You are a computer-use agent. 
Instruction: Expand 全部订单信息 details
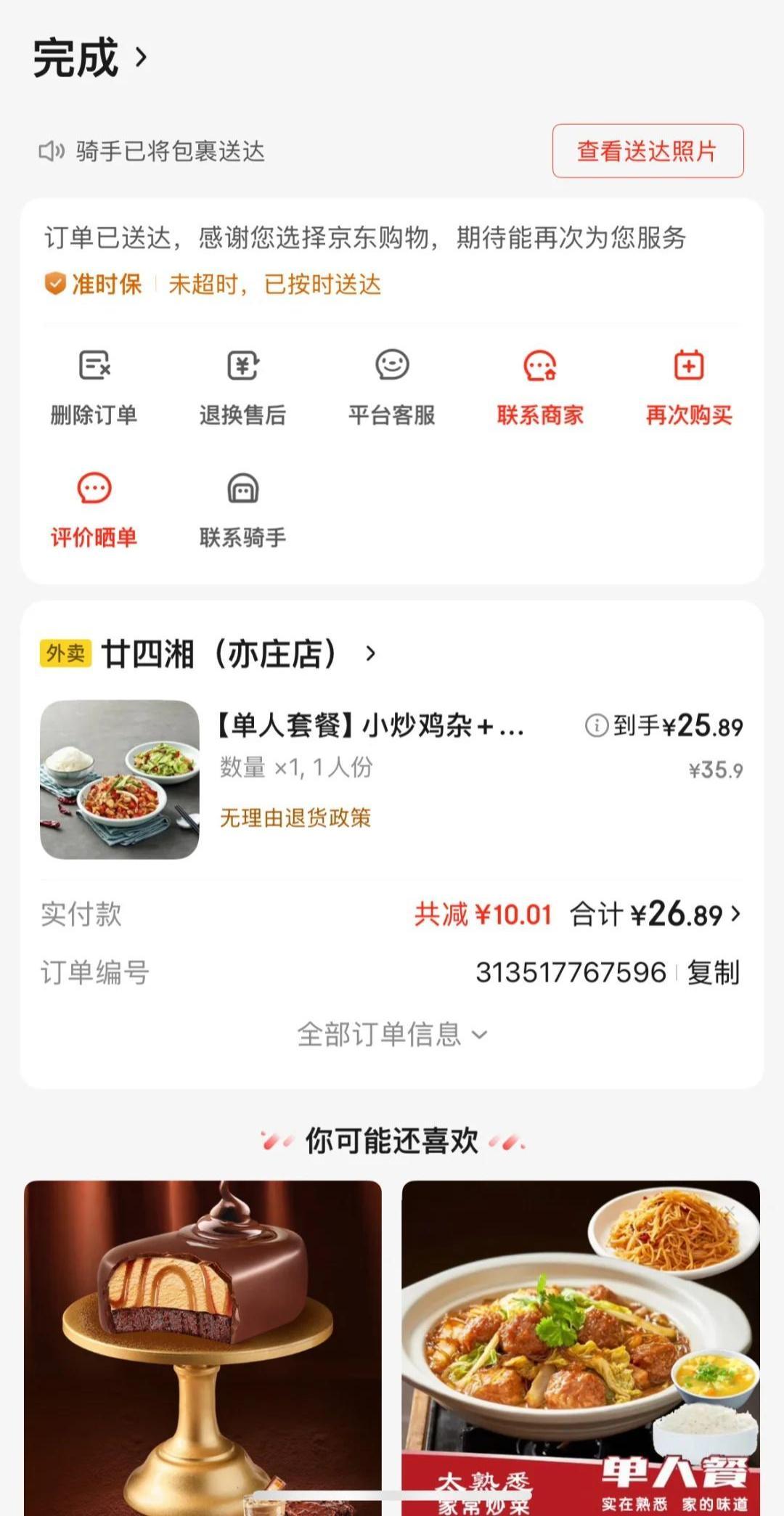tap(391, 1035)
